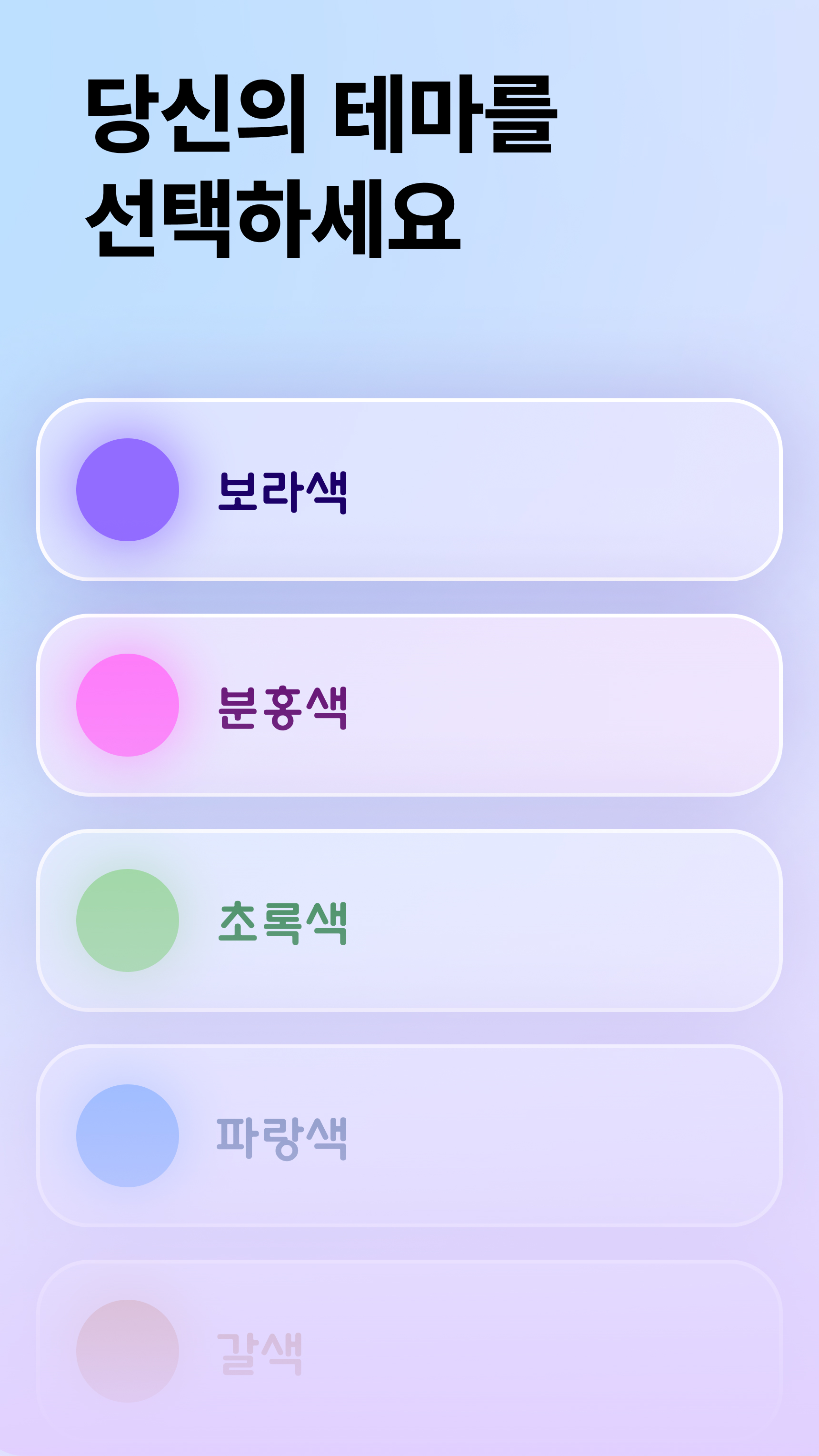This screenshot has width=819, height=1456.
Task: Tap the 파랑색 blue theme card
Action: click(409, 1136)
